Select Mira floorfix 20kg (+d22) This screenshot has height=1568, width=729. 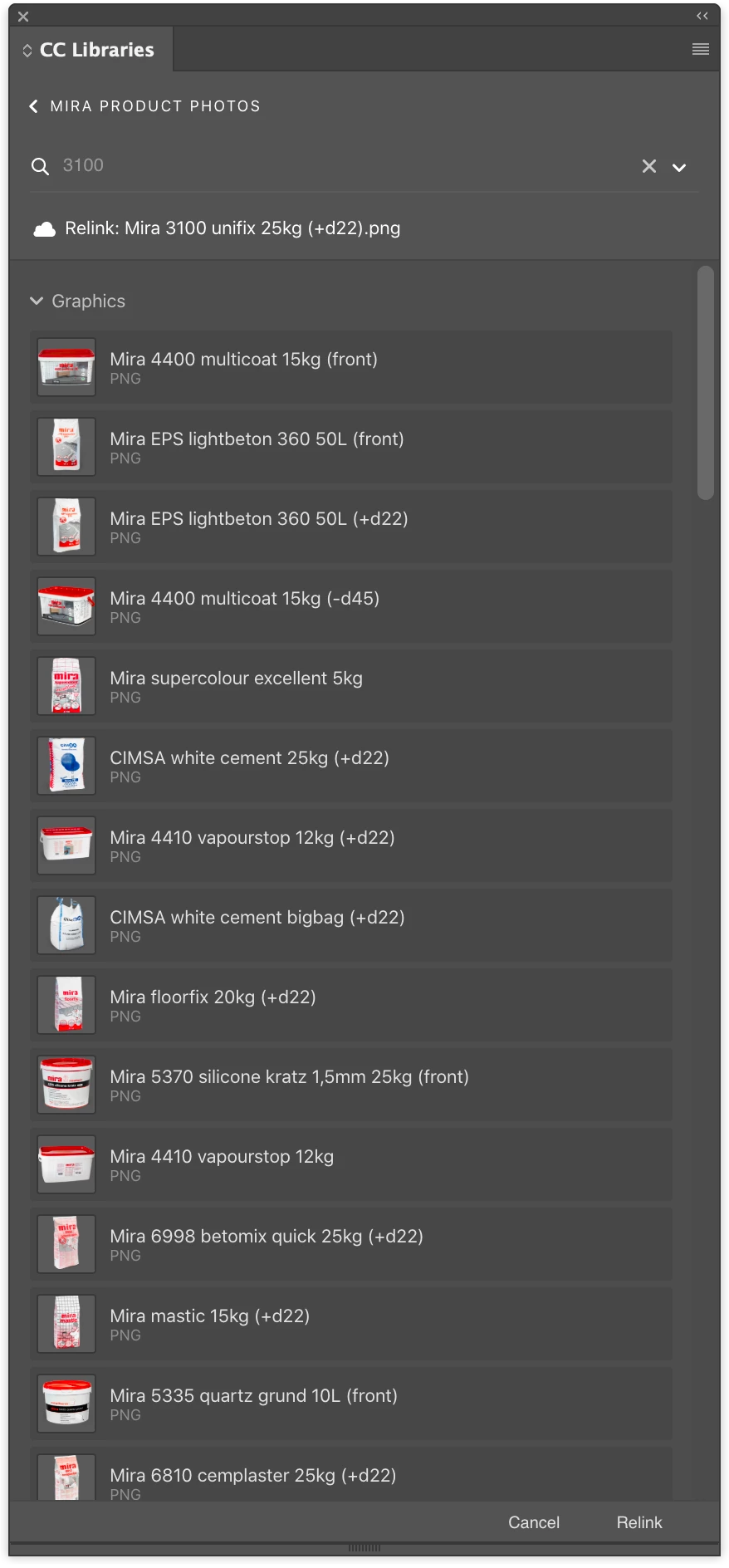point(350,1005)
